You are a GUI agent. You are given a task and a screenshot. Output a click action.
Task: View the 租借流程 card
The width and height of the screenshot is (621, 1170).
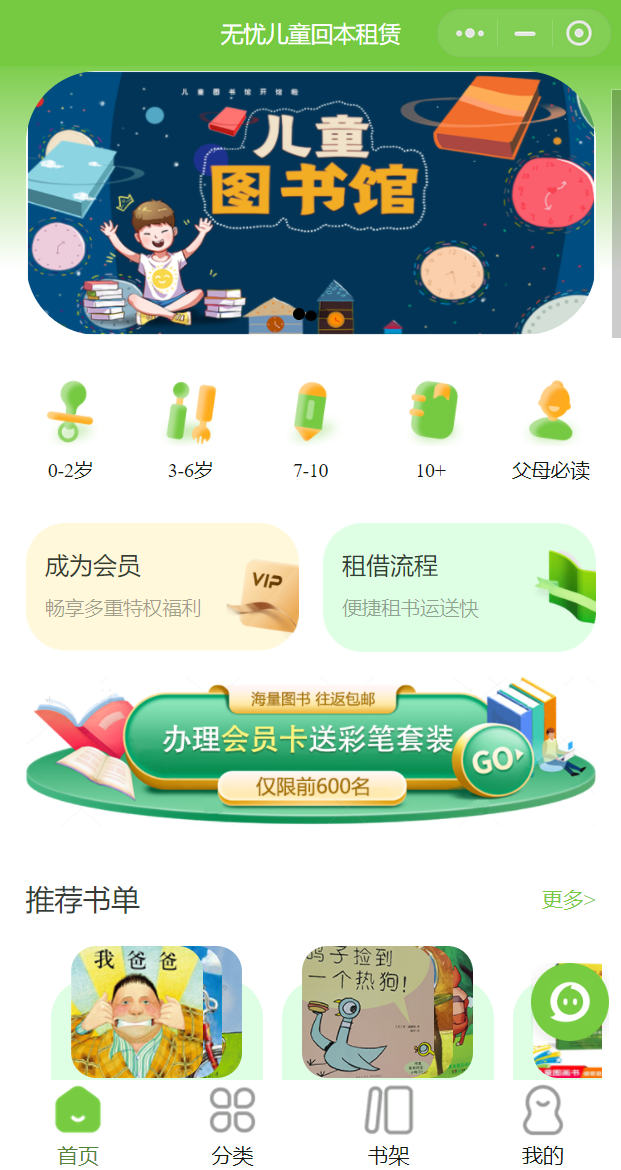(x=459, y=587)
